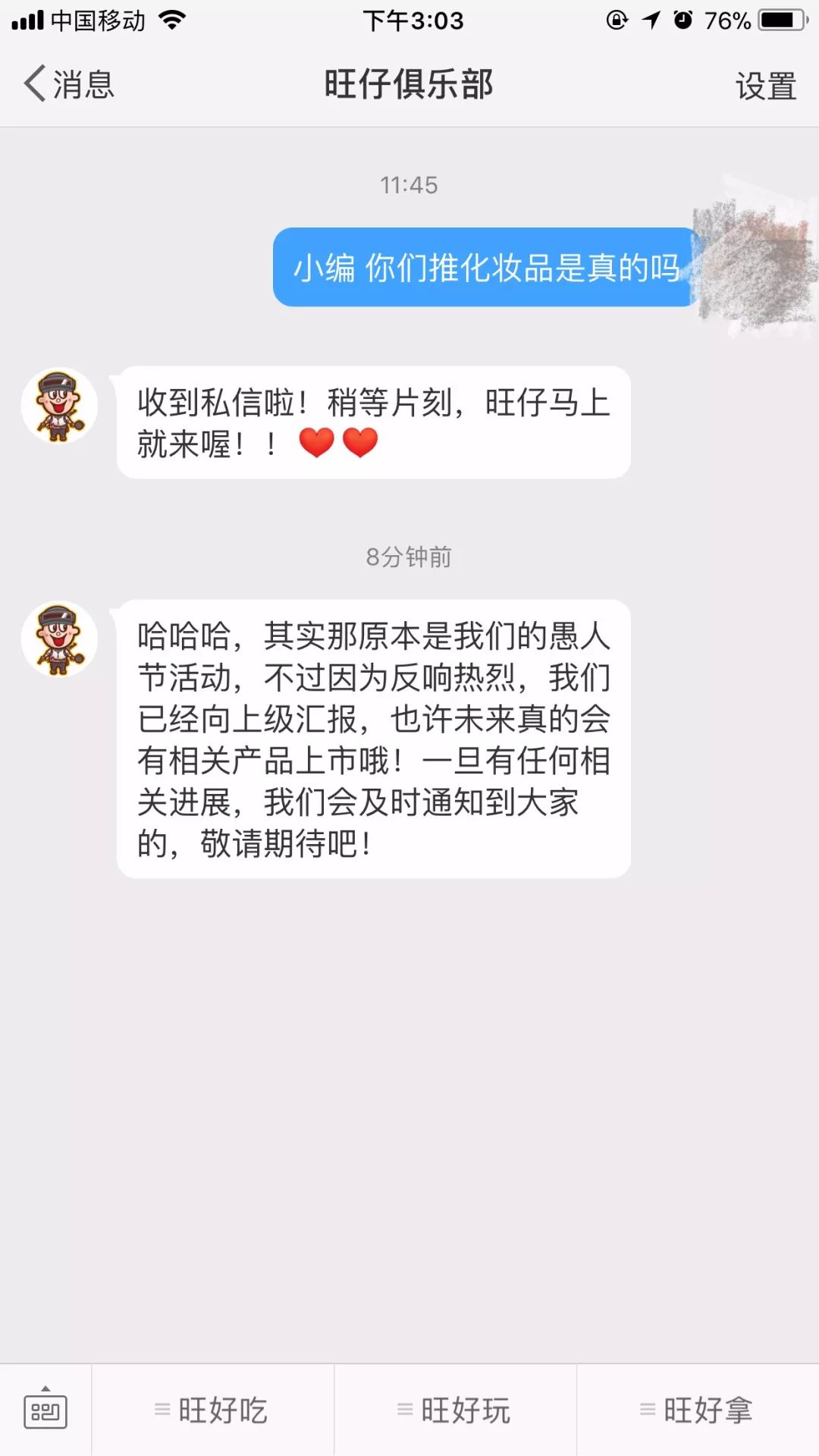Open the 旺好玩 menu

point(455,1410)
